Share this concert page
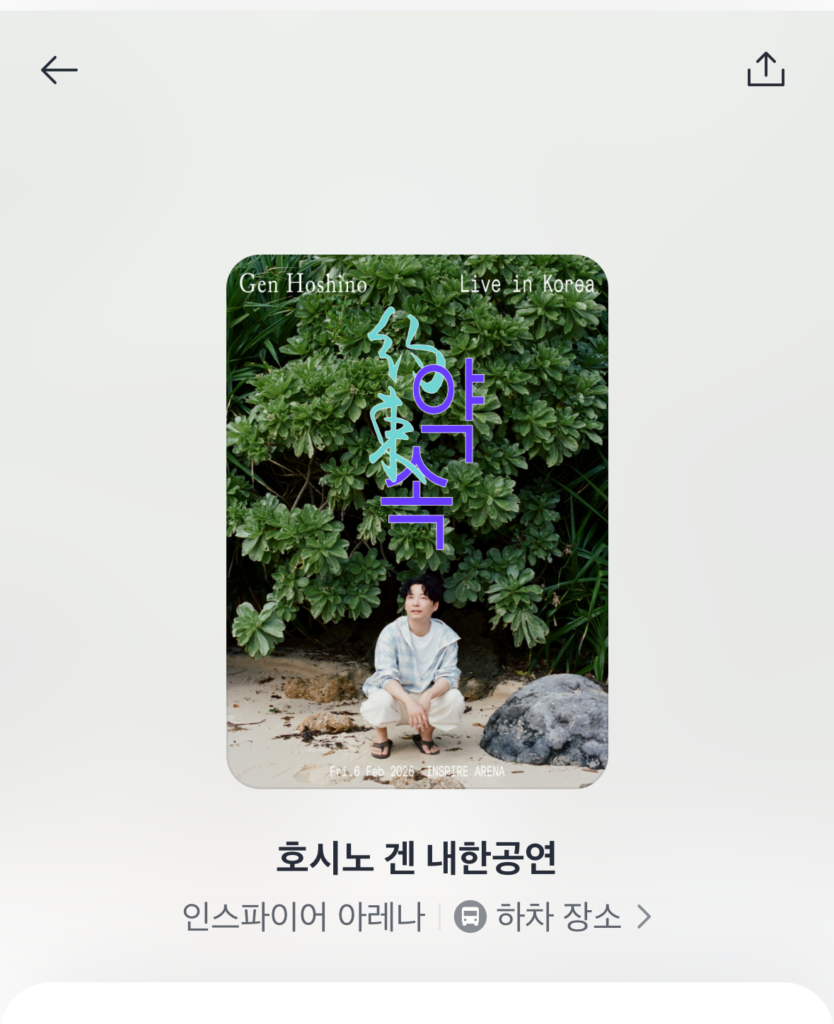 (x=765, y=70)
